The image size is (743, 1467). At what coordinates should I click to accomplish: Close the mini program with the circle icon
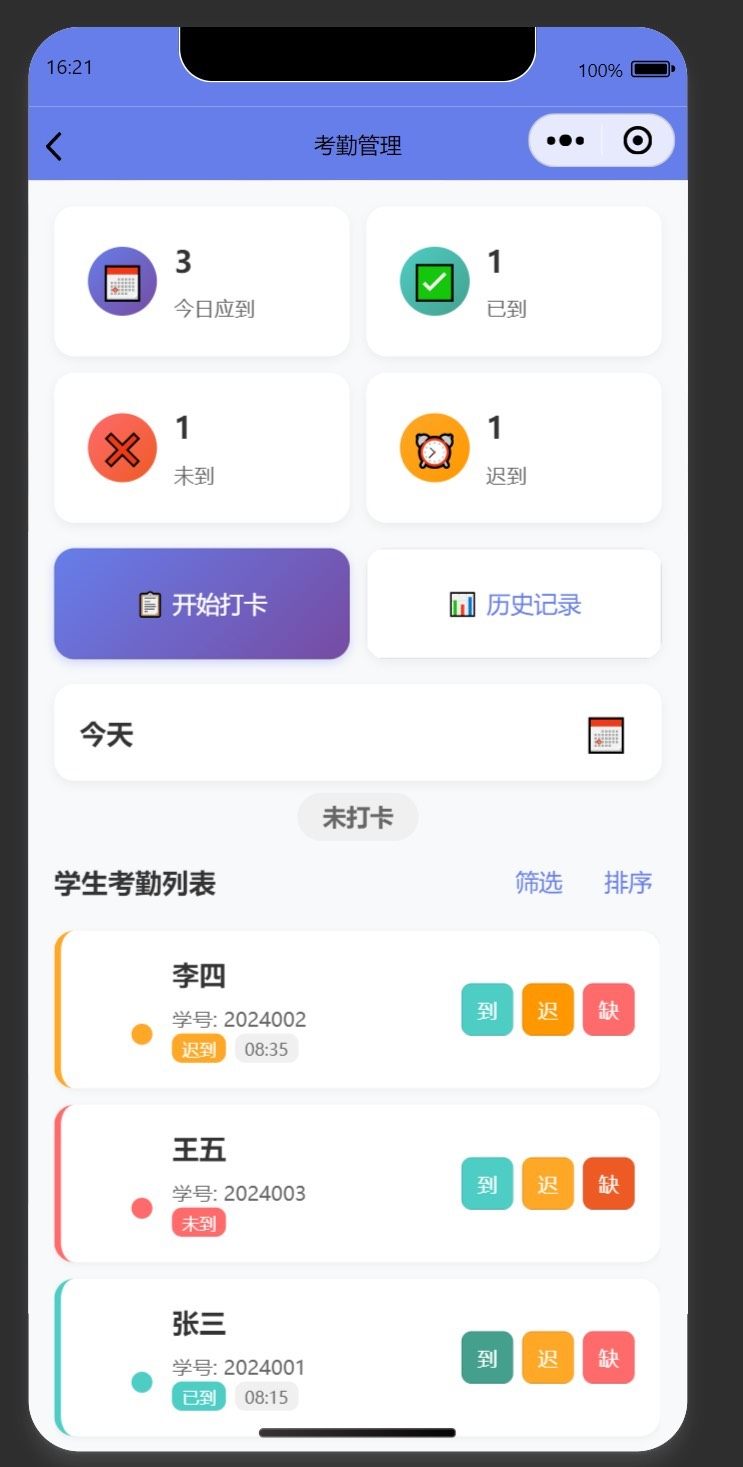(637, 141)
